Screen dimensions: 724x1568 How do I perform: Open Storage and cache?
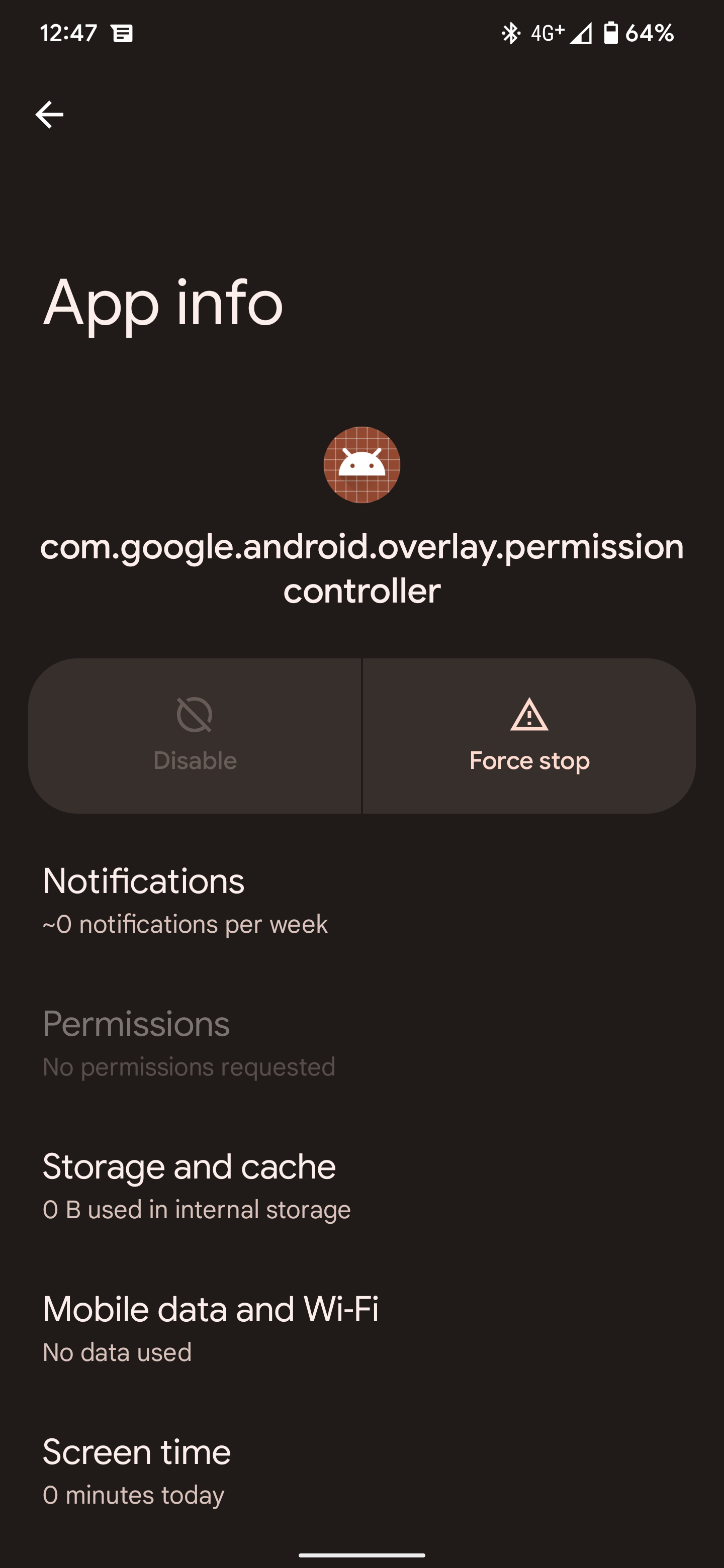(x=361, y=1187)
